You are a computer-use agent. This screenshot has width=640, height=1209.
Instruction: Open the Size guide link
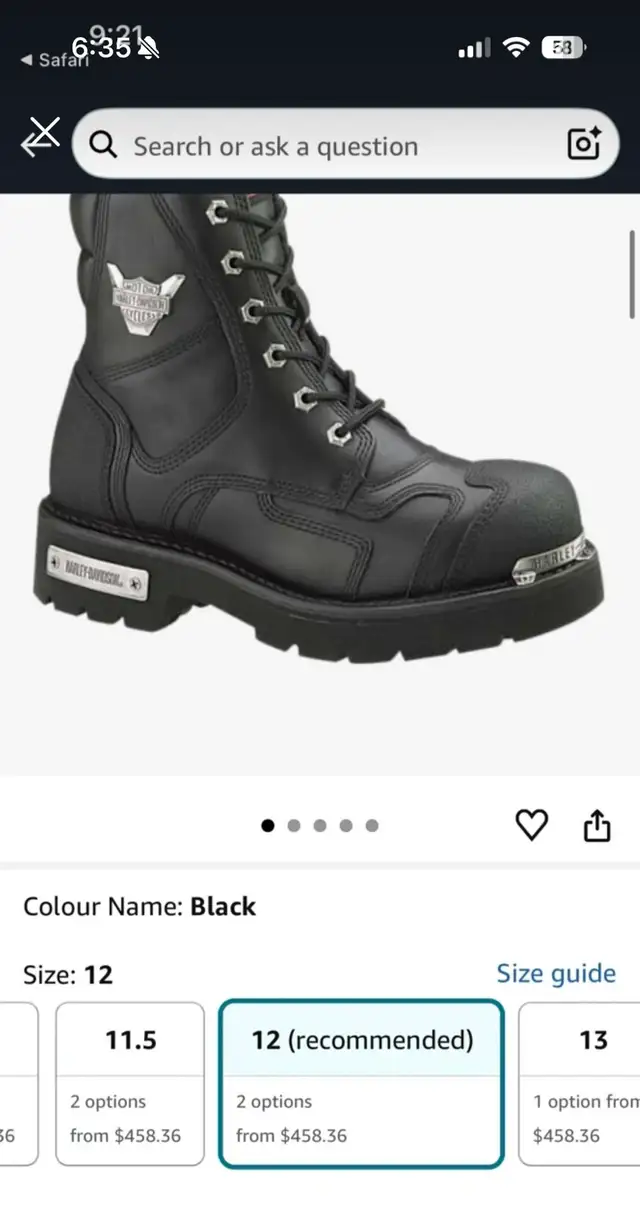click(x=556, y=974)
